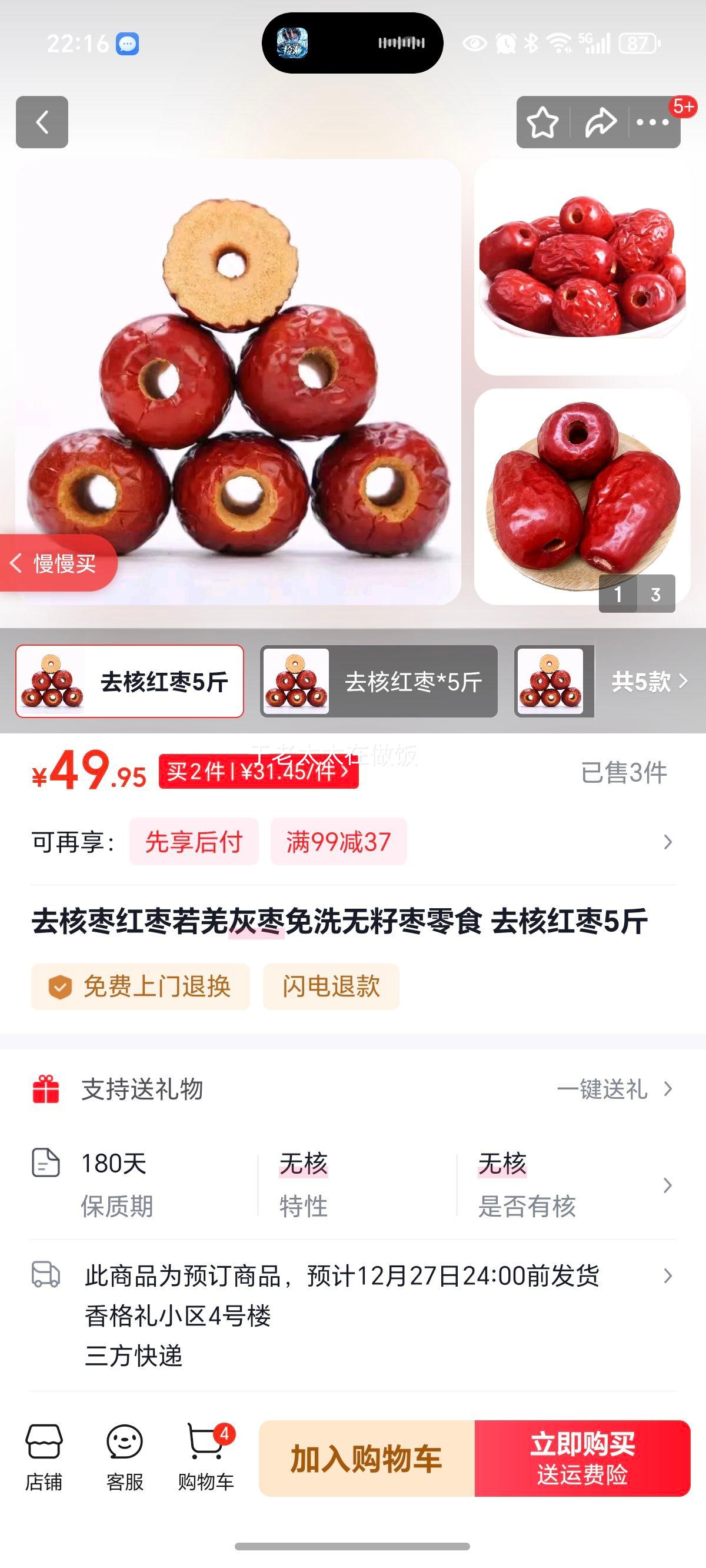Buy now with 立即购买
This screenshot has width=706, height=1568.
[582, 1459]
